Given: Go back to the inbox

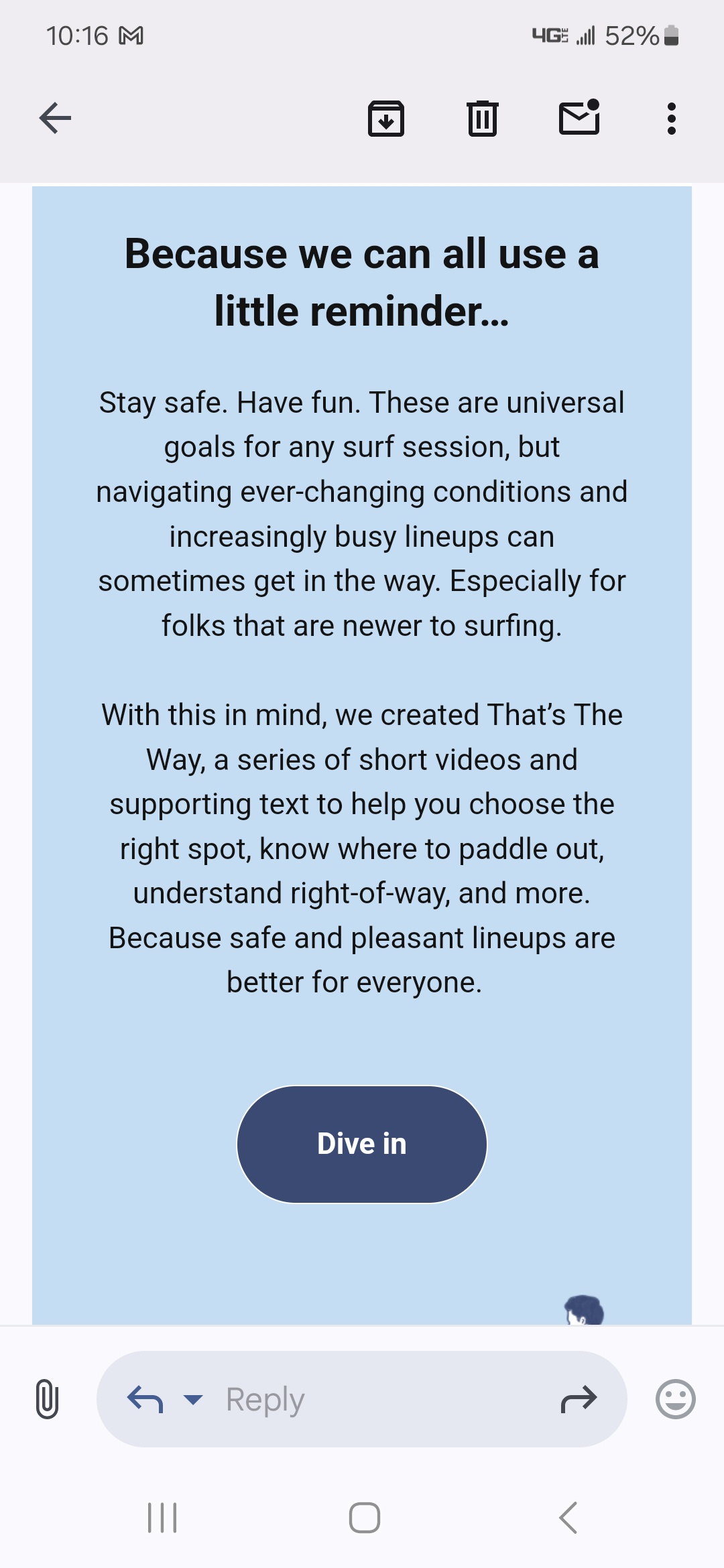Looking at the screenshot, I should click(x=55, y=119).
